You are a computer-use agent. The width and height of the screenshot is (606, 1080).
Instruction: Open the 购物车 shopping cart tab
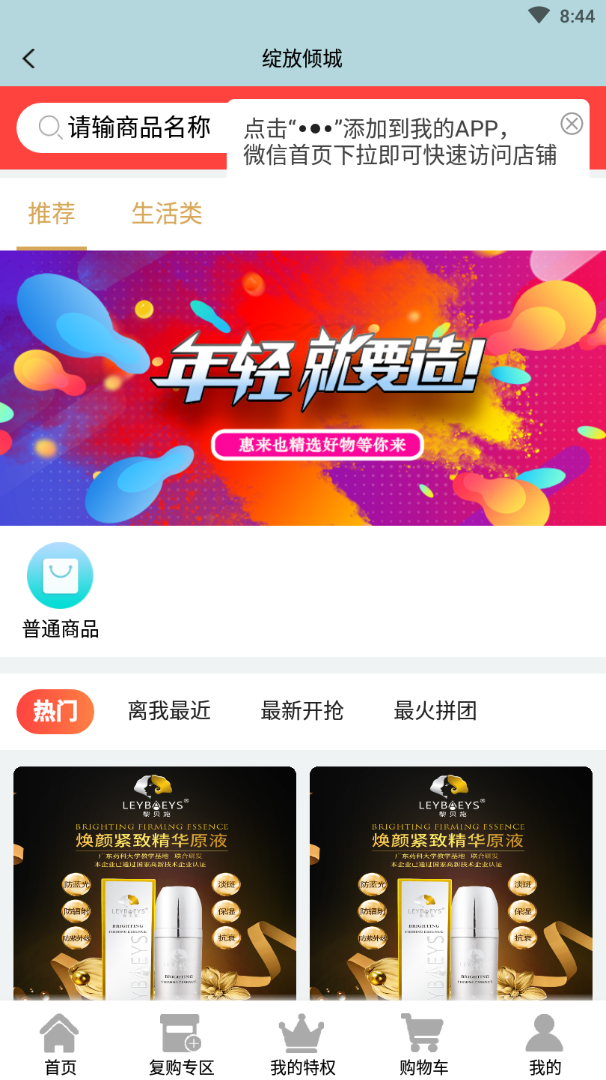pyautogui.click(x=423, y=1044)
